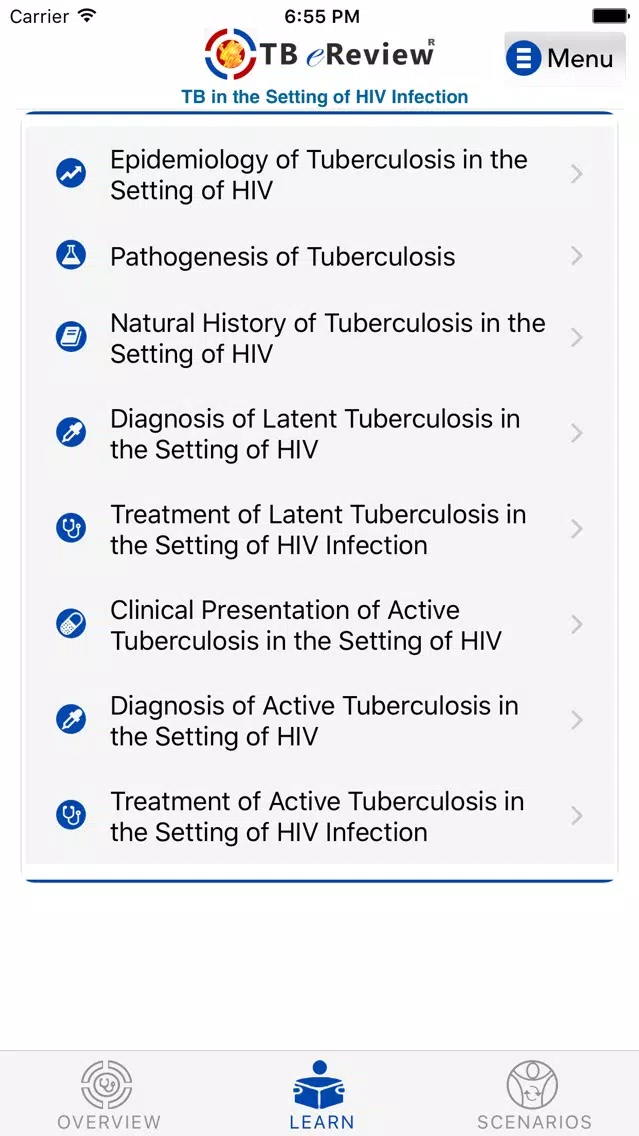Viewport: 639px width, 1136px height.
Task: Open Treatment of Active Tuberculosis section
Action: pos(320,816)
